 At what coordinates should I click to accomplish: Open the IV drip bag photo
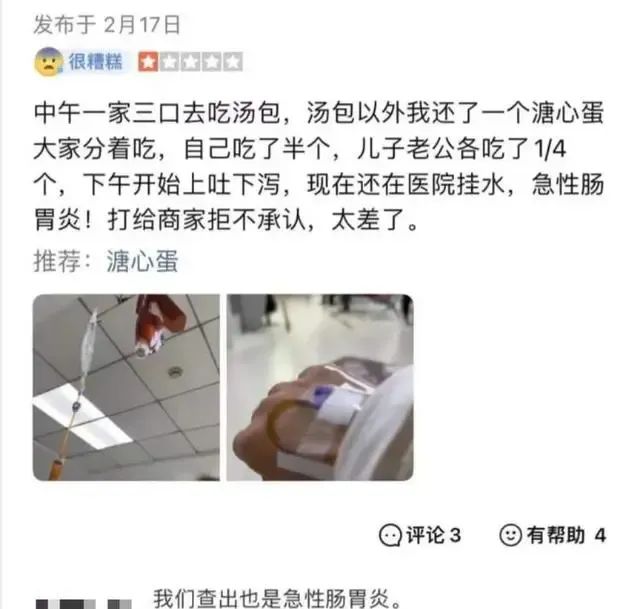point(126,387)
